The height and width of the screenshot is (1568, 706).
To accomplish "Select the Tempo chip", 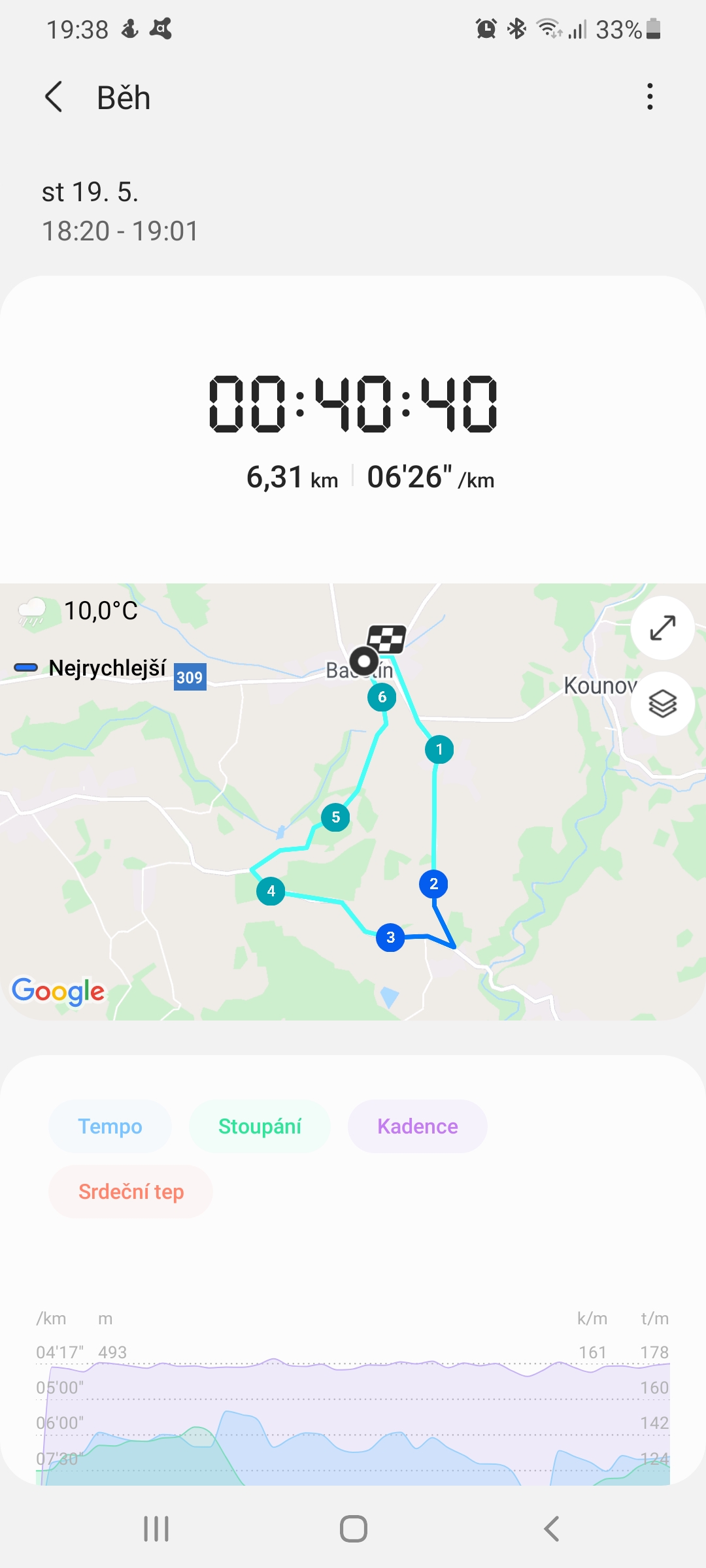I will click(110, 1126).
